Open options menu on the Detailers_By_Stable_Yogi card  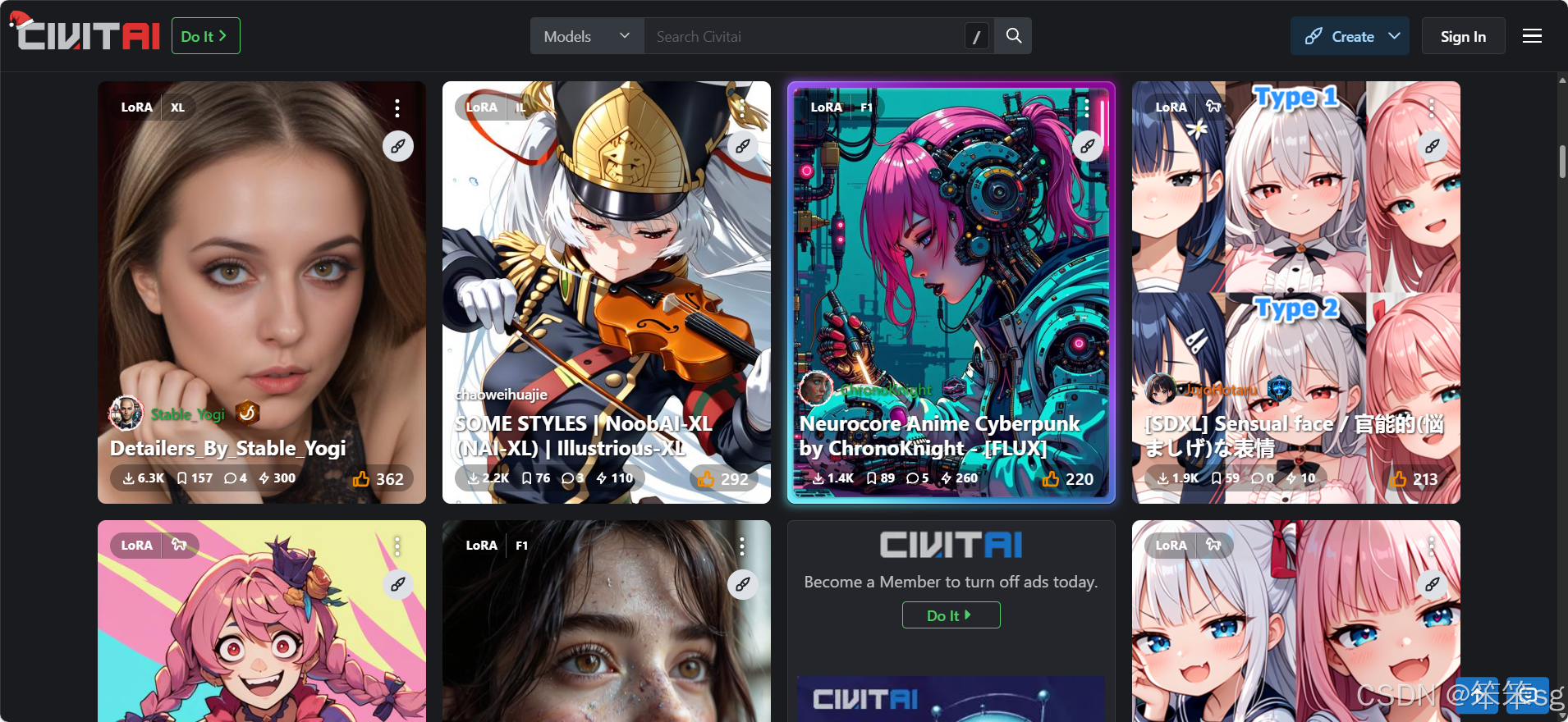[397, 107]
